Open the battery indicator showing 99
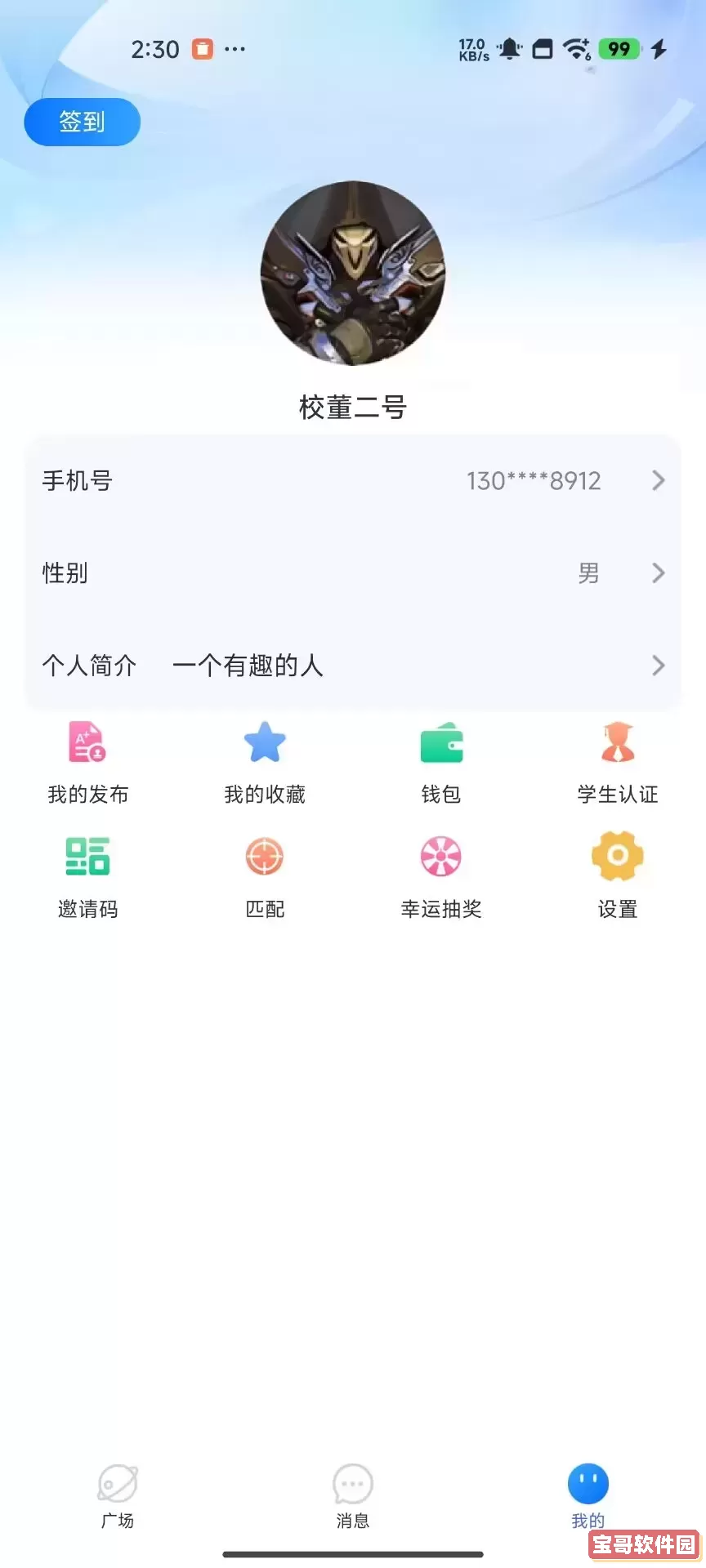The width and height of the screenshot is (706, 1568). [x=619, y=49]
